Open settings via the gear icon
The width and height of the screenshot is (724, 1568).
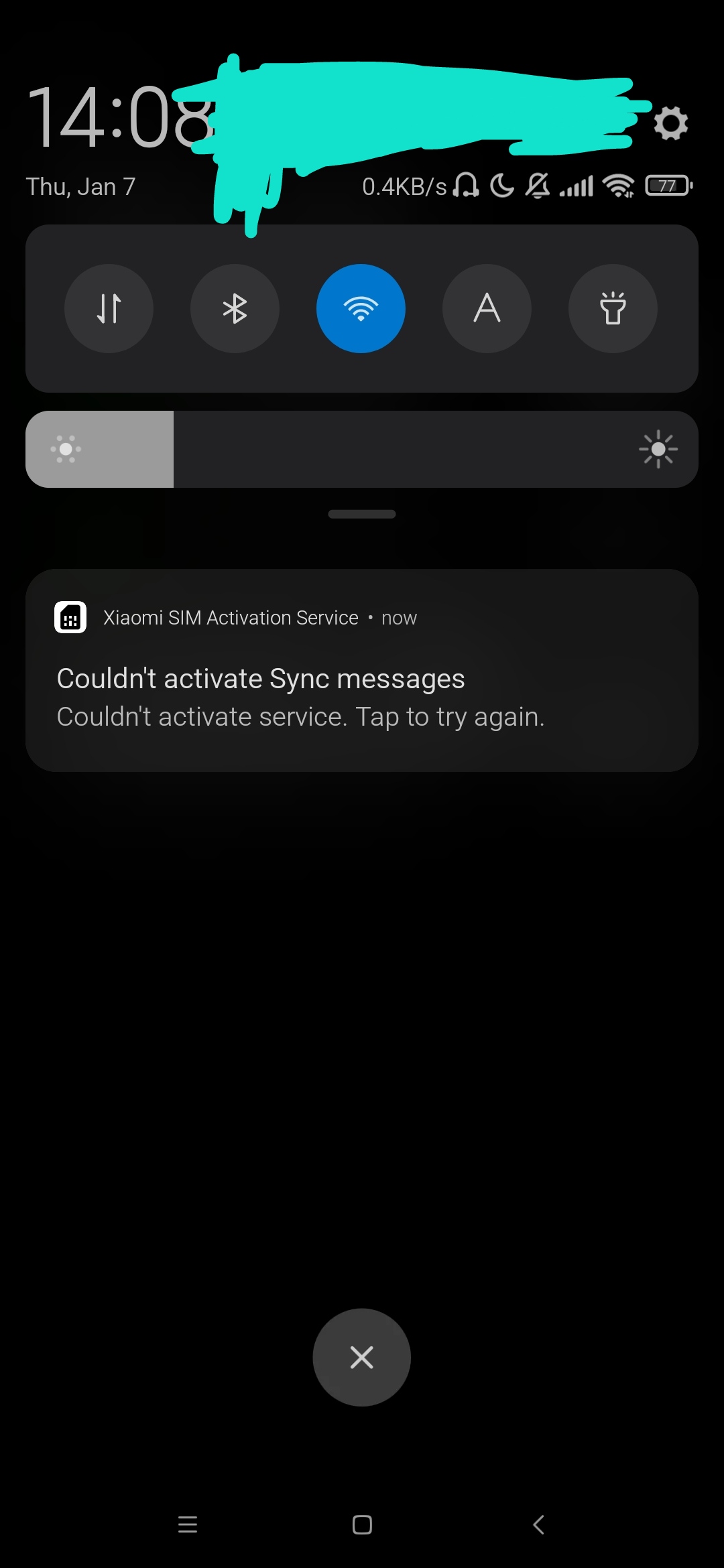671,123
